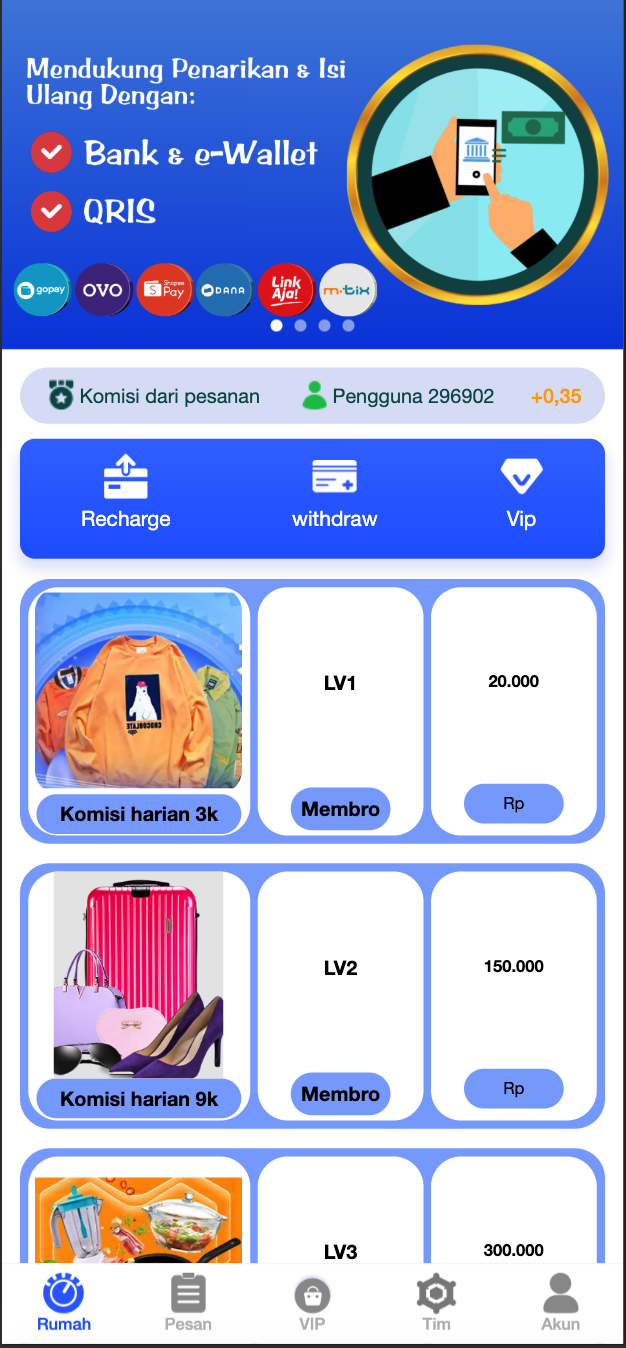Open the Recharge option
The height and width of the screenshot is (1348, 626).
[126, 493]
